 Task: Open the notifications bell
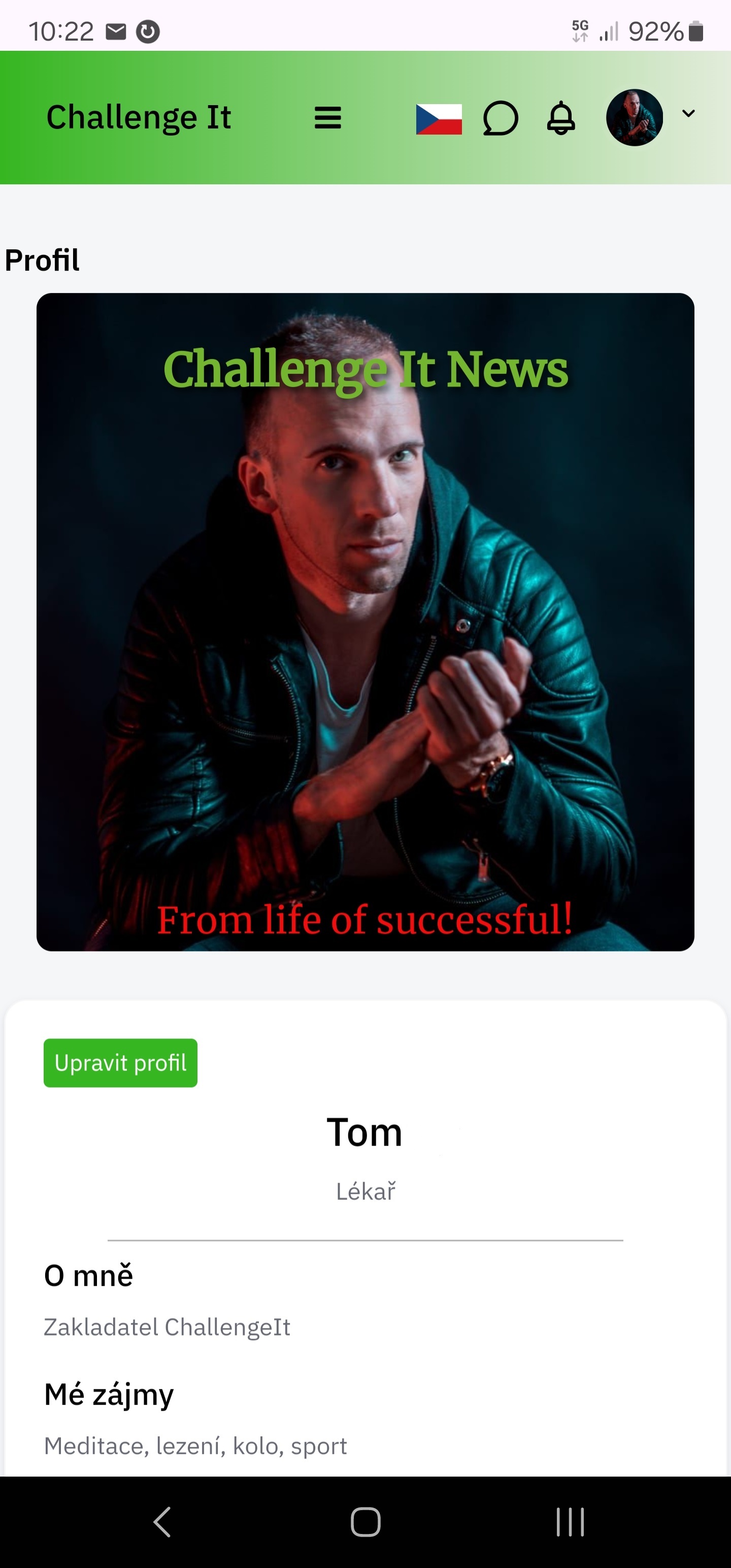tap(560, 118)
